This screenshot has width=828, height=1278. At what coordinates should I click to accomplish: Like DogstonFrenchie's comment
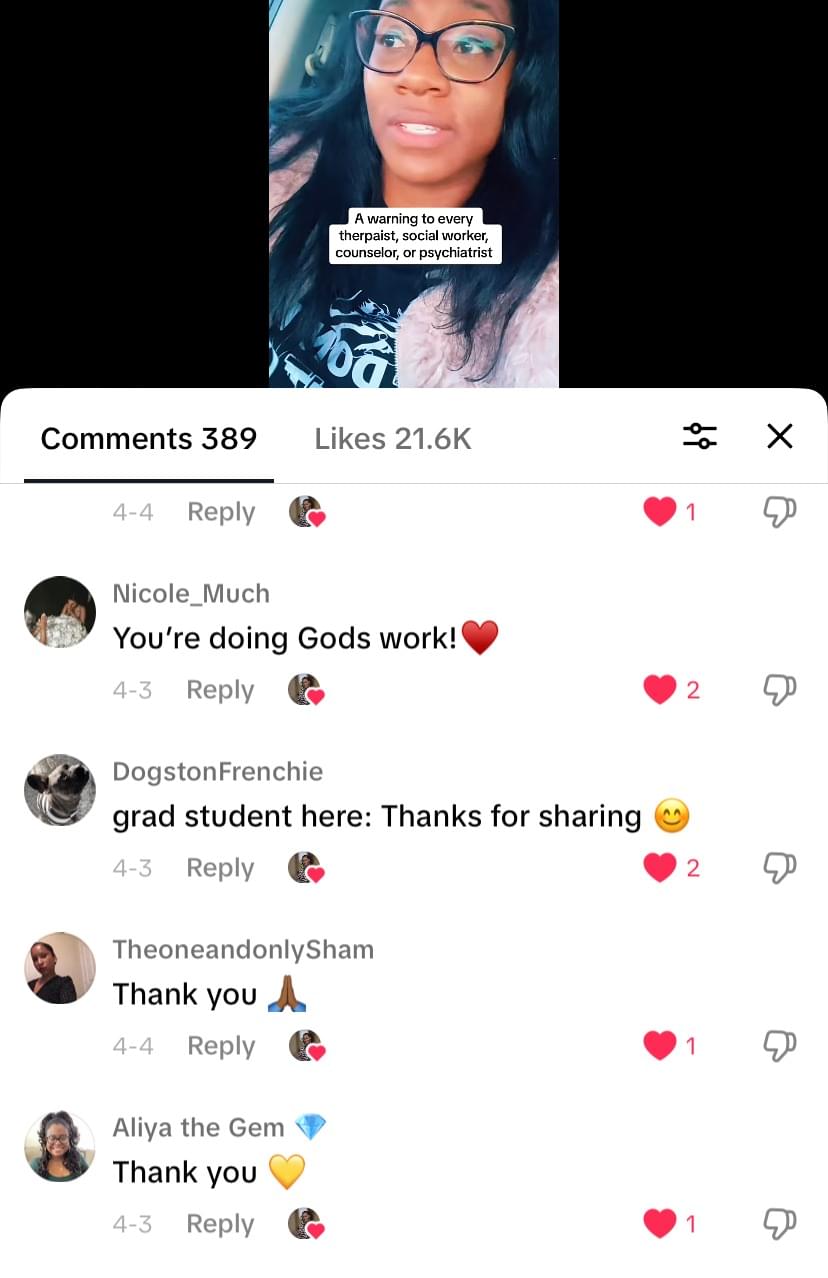coord(660,867)
